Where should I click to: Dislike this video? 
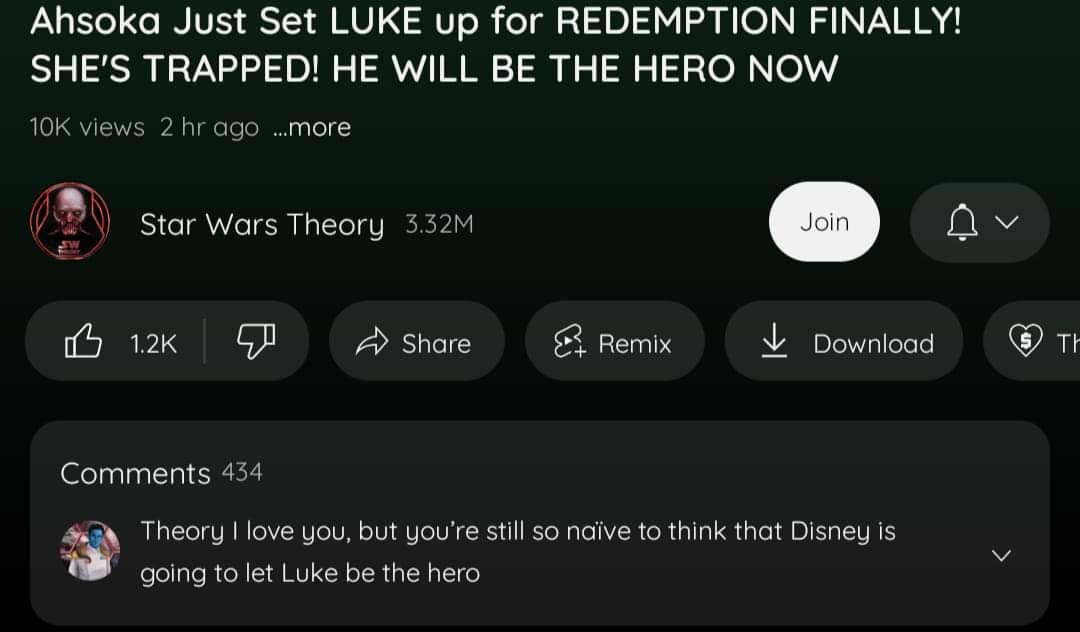pyautogui.click(x=255, y=342)
